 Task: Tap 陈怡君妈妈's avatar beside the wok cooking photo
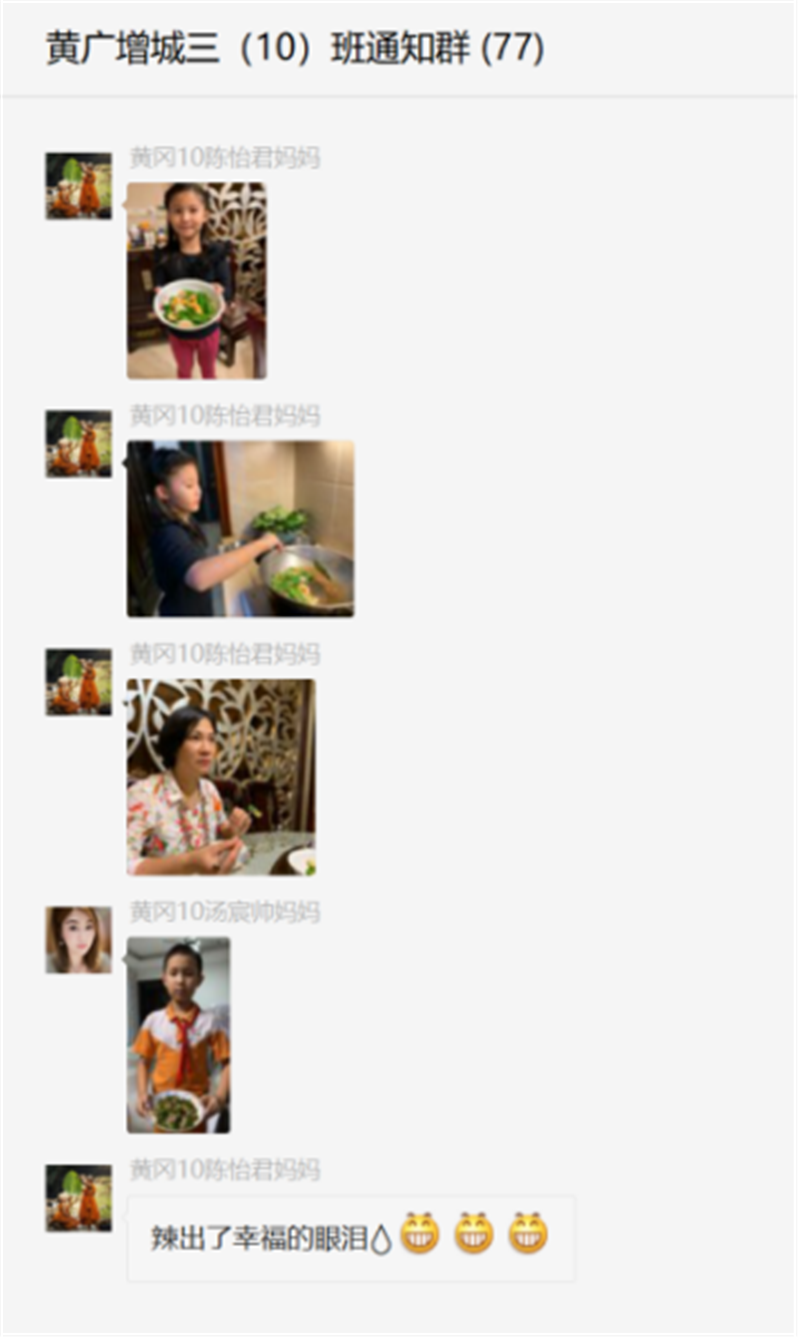pyautogui.click(x=78, y=444)
